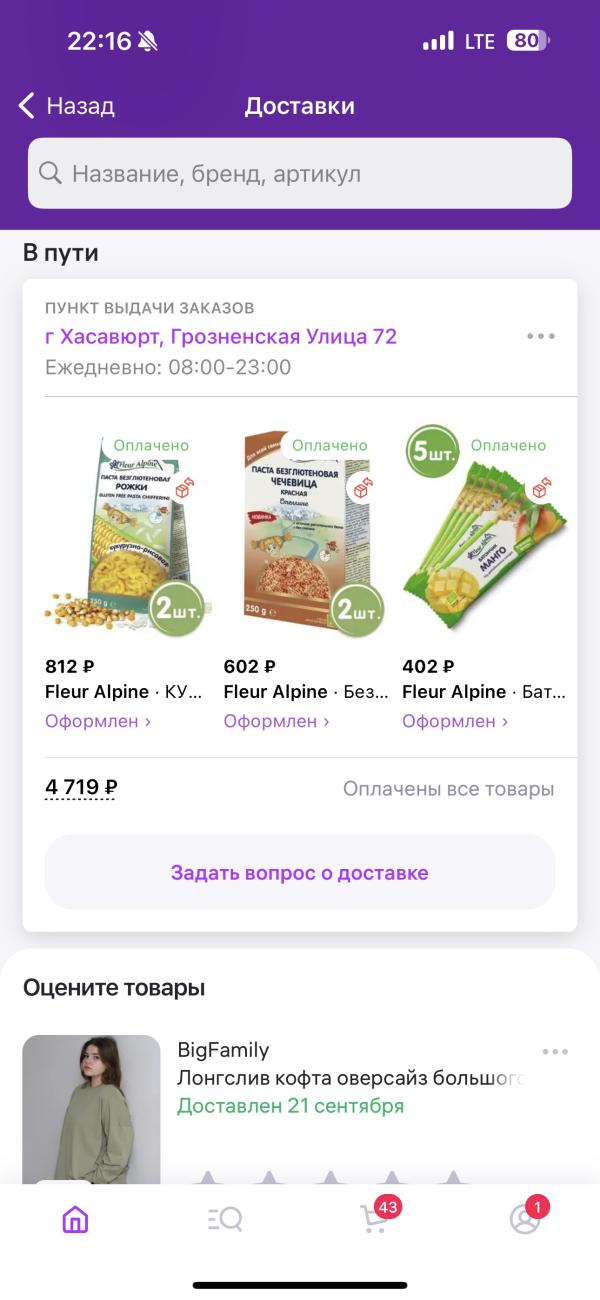Tap Задать вопрос о доставке
Viewport: 600px width, 1300px height.
coord(300,873)
